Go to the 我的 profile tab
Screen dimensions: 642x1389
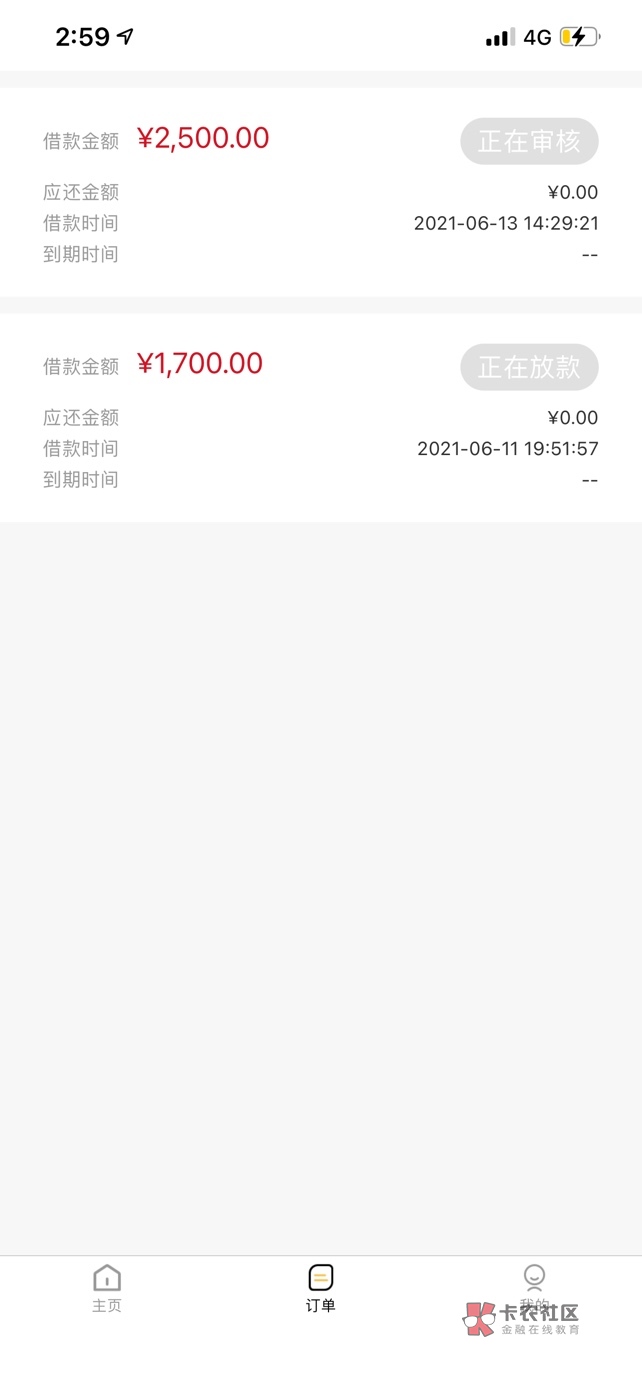tap(535, 1289)
